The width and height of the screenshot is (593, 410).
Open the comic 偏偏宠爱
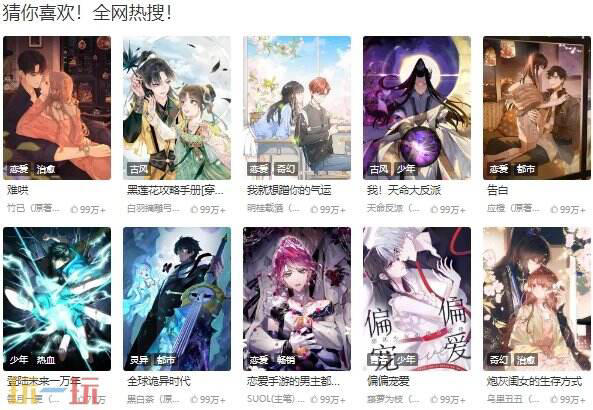[417, 299]
